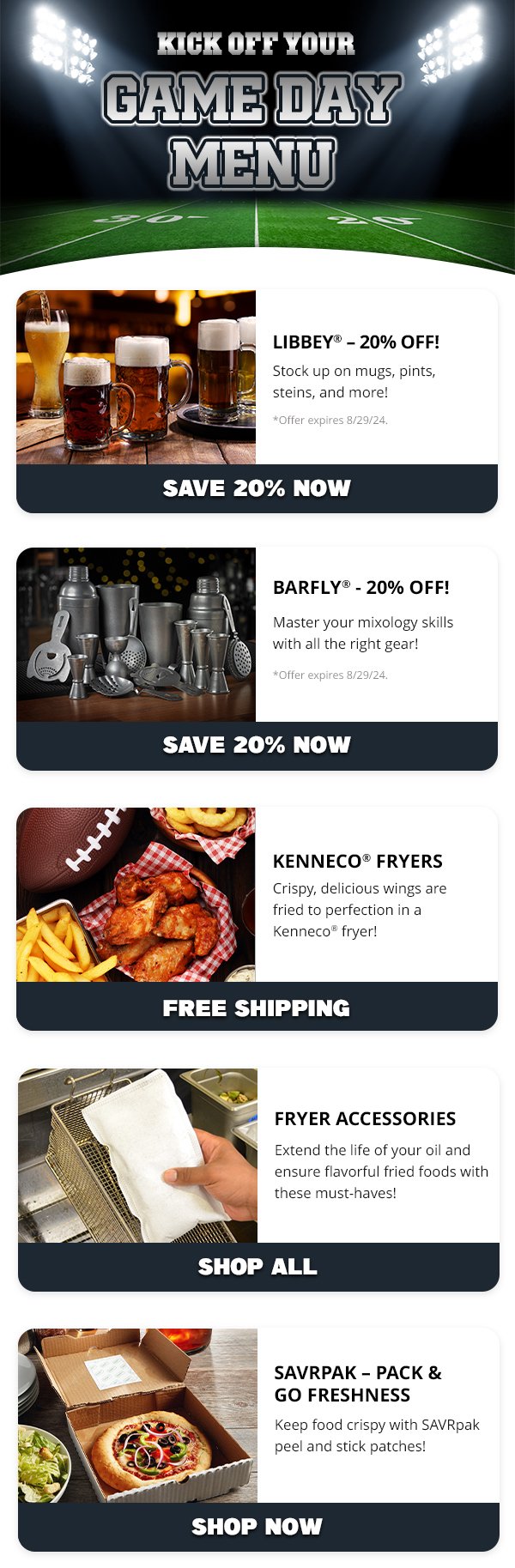The image size is (515, 1568).
Task: Tap Save 20% Now under Libbey offer
Action: (x=257, y=488)
